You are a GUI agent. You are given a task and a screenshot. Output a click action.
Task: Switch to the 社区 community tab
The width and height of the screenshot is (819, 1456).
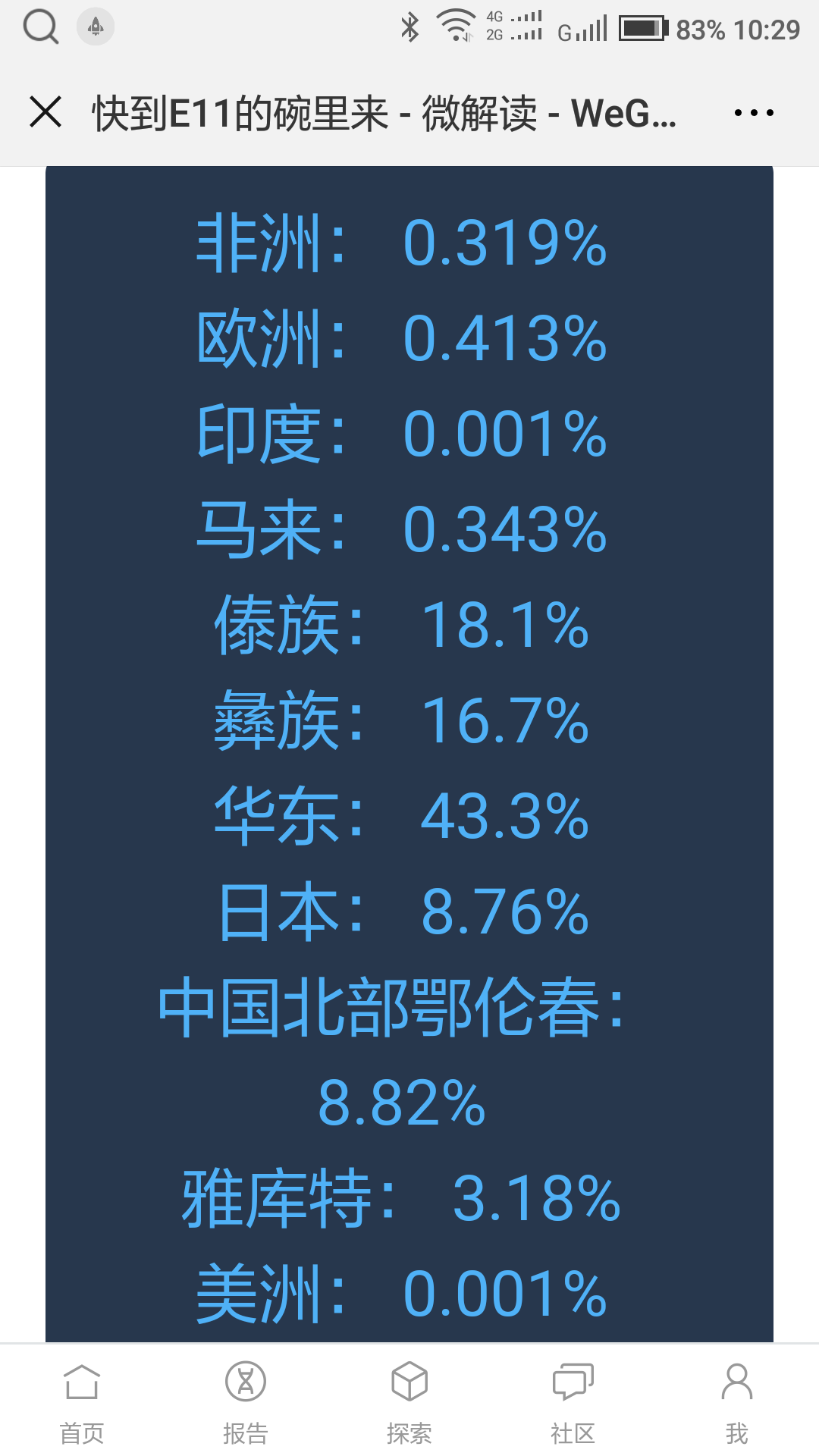(x=573, y=1403)
